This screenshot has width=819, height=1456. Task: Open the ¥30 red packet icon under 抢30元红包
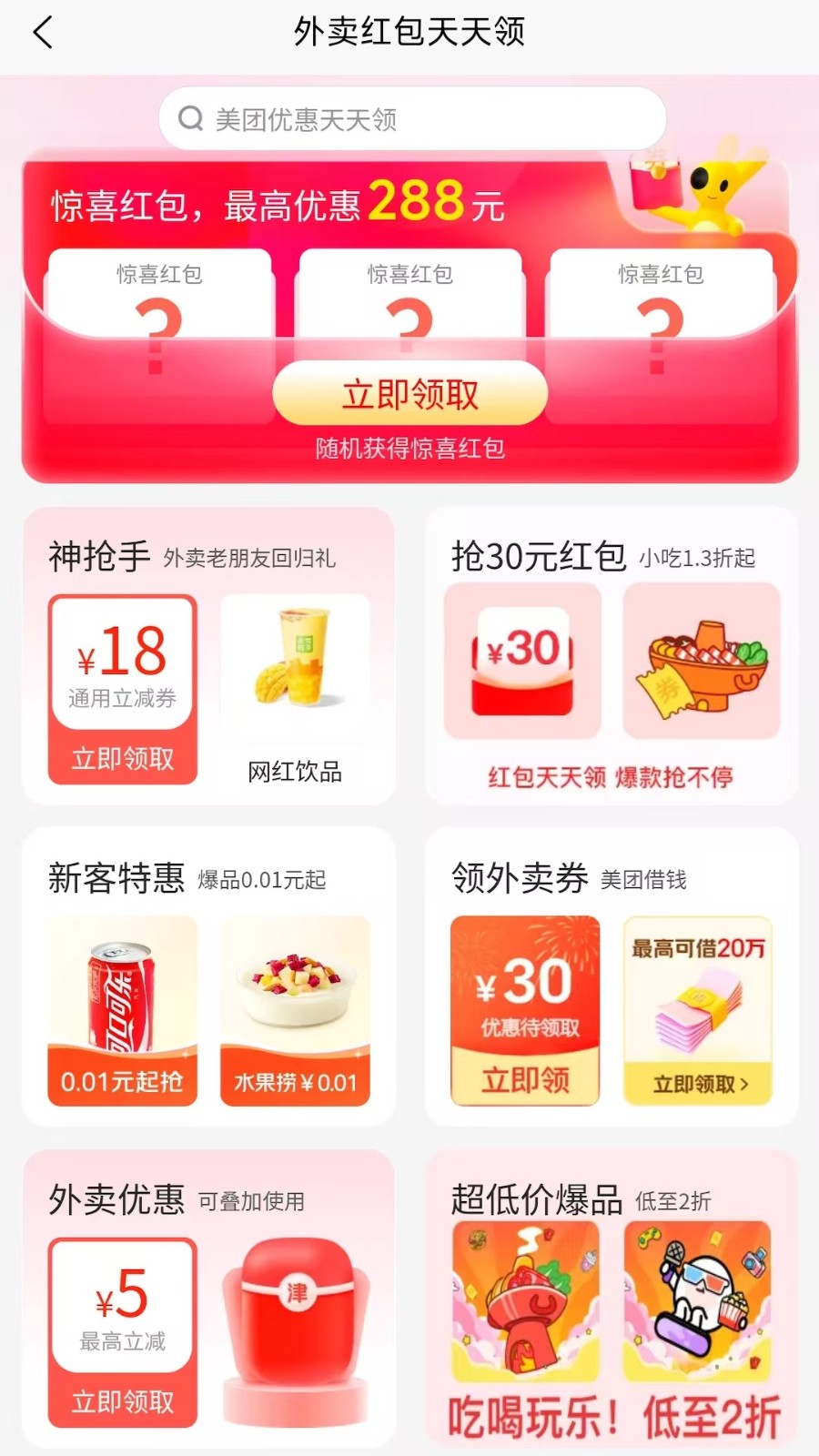coord(522,661)
